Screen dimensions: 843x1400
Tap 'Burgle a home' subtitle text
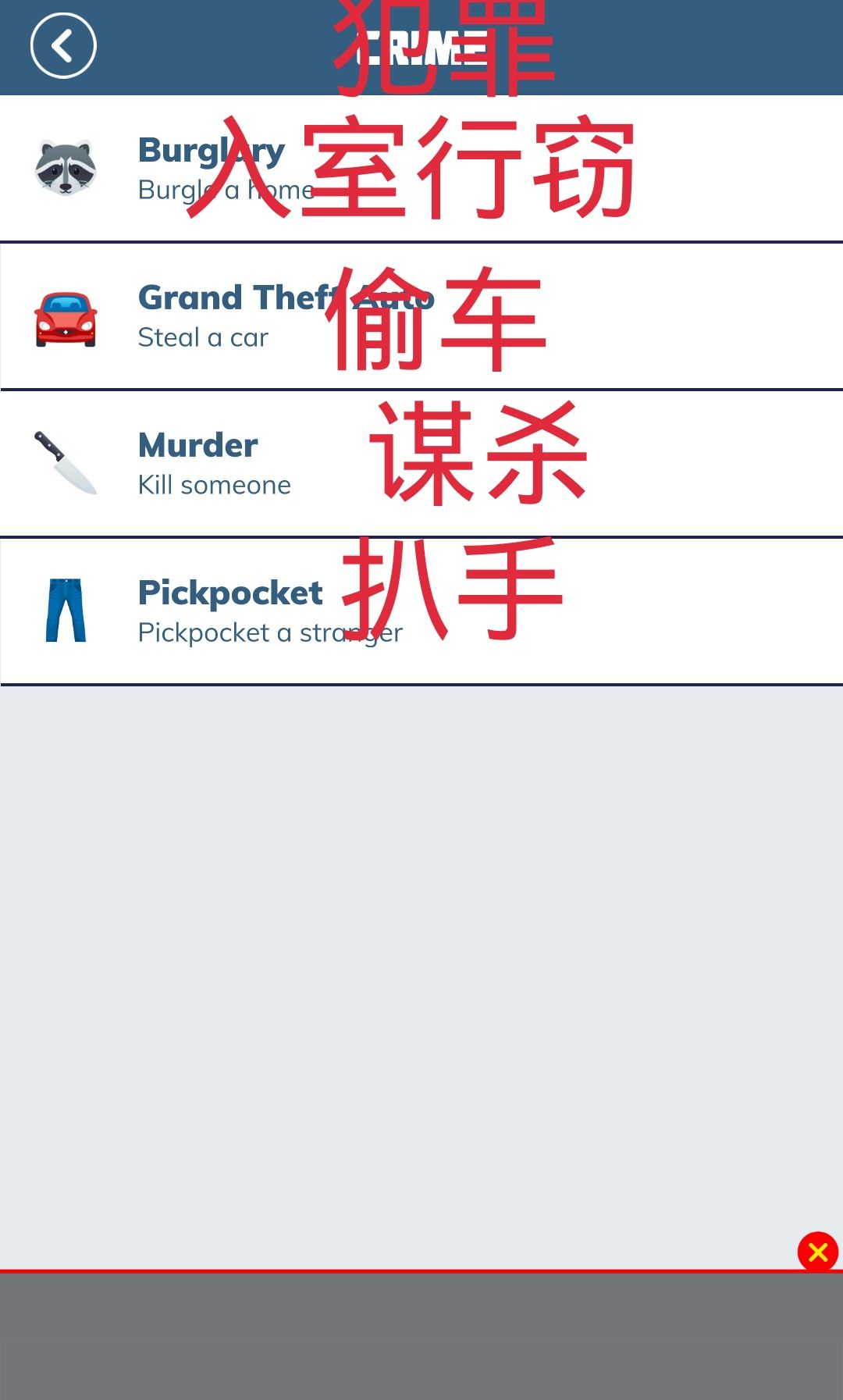[226, 189]
